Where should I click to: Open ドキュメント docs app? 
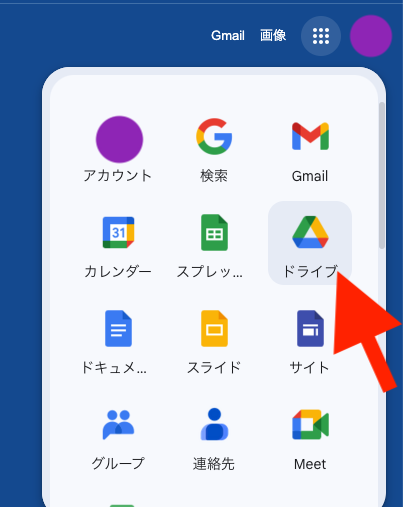[x=118, y=339]
